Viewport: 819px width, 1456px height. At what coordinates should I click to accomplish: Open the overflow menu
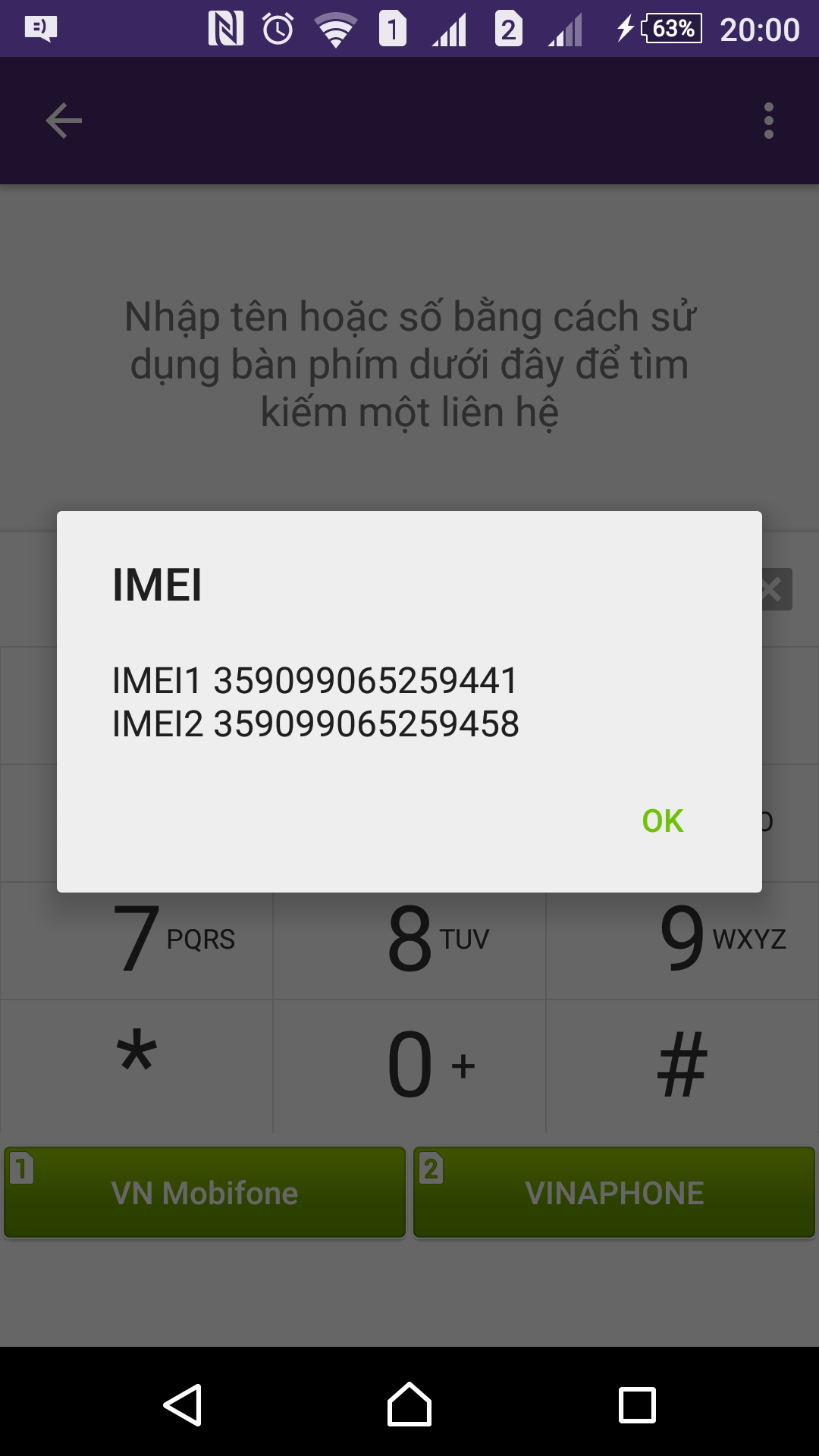point(768,121)
